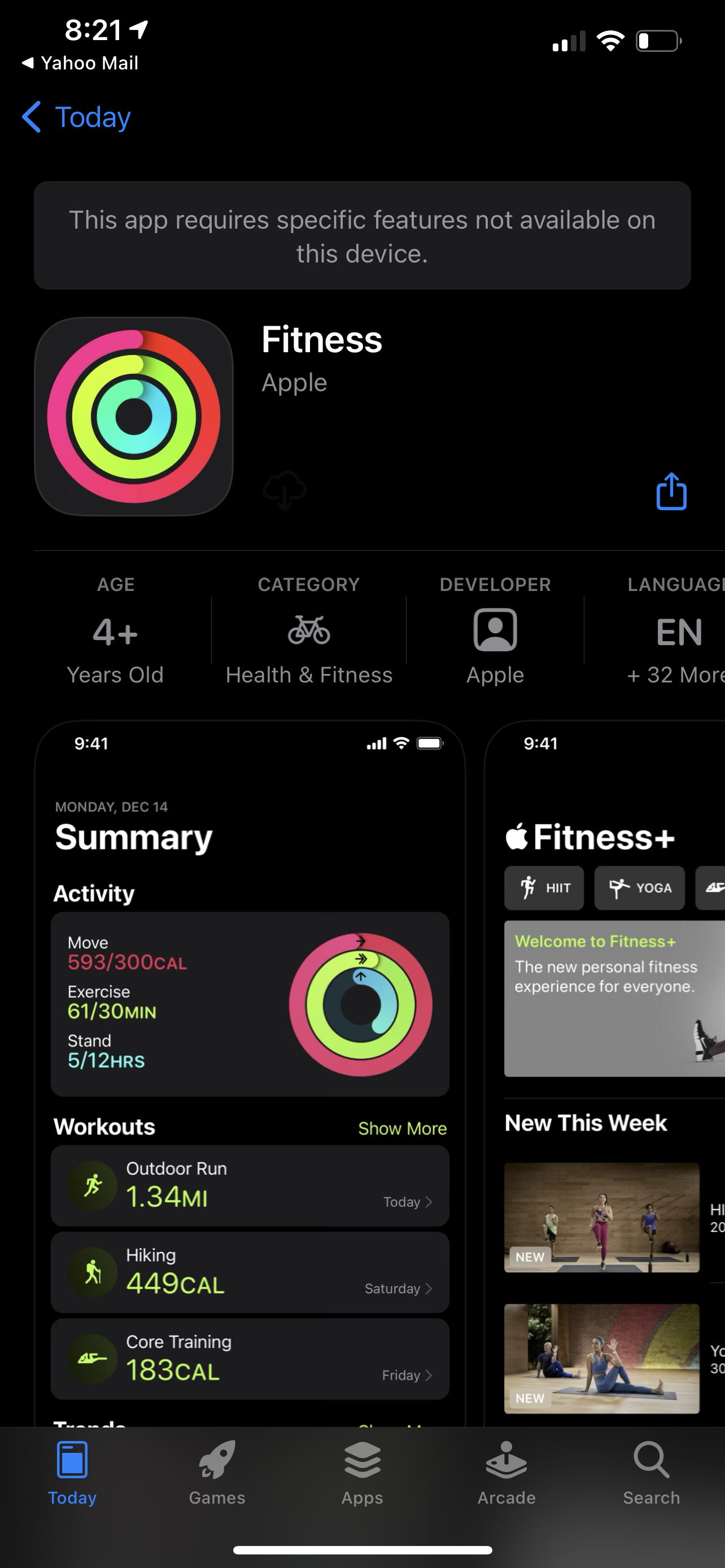Go back to Today
Viewport: 725px width, 1568px height.
point(77,117)
